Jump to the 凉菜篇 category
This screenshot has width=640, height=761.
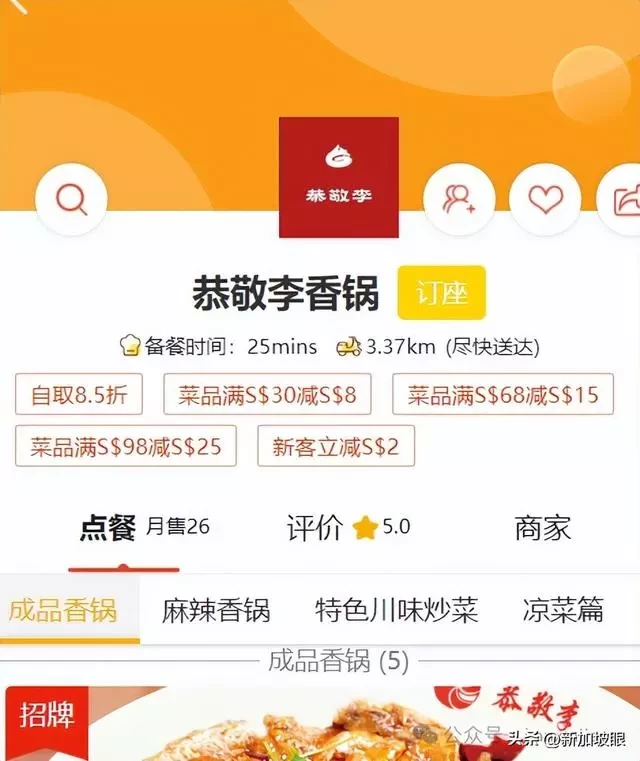pos(563,609)
